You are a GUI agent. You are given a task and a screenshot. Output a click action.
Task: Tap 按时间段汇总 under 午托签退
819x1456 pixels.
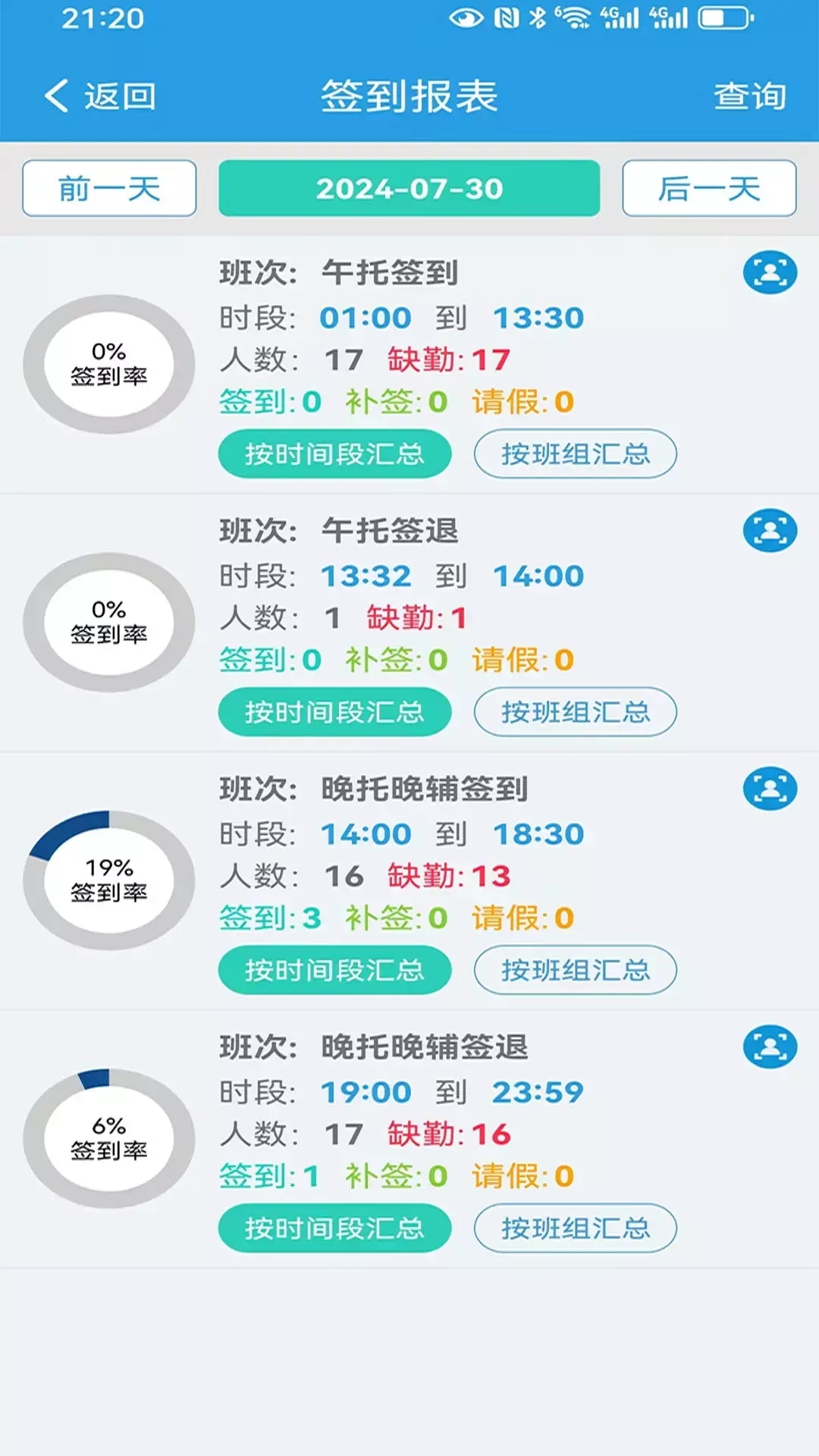tap(334, 711)
